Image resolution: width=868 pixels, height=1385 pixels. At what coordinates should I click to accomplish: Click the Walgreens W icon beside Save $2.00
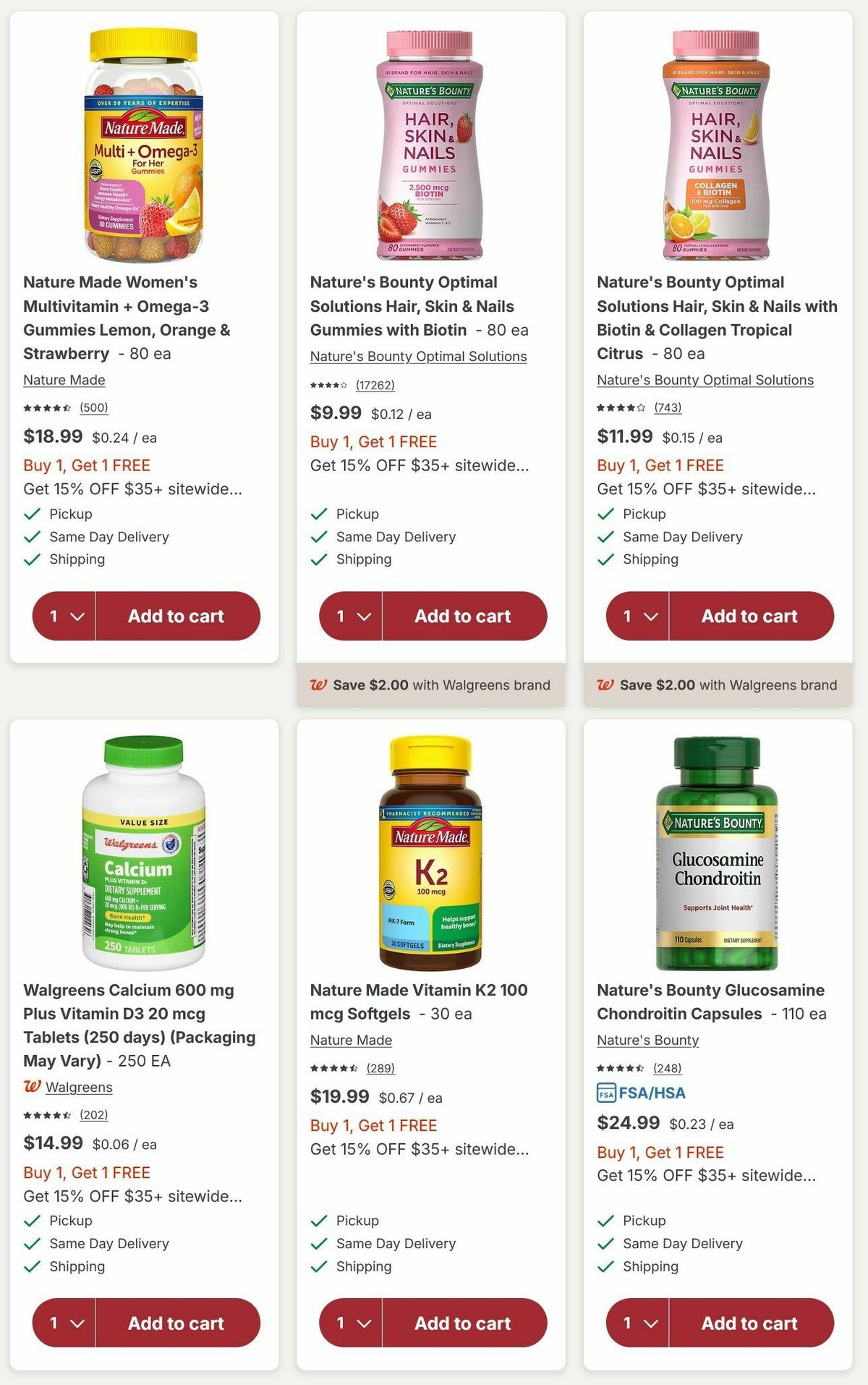coord(320,685)
